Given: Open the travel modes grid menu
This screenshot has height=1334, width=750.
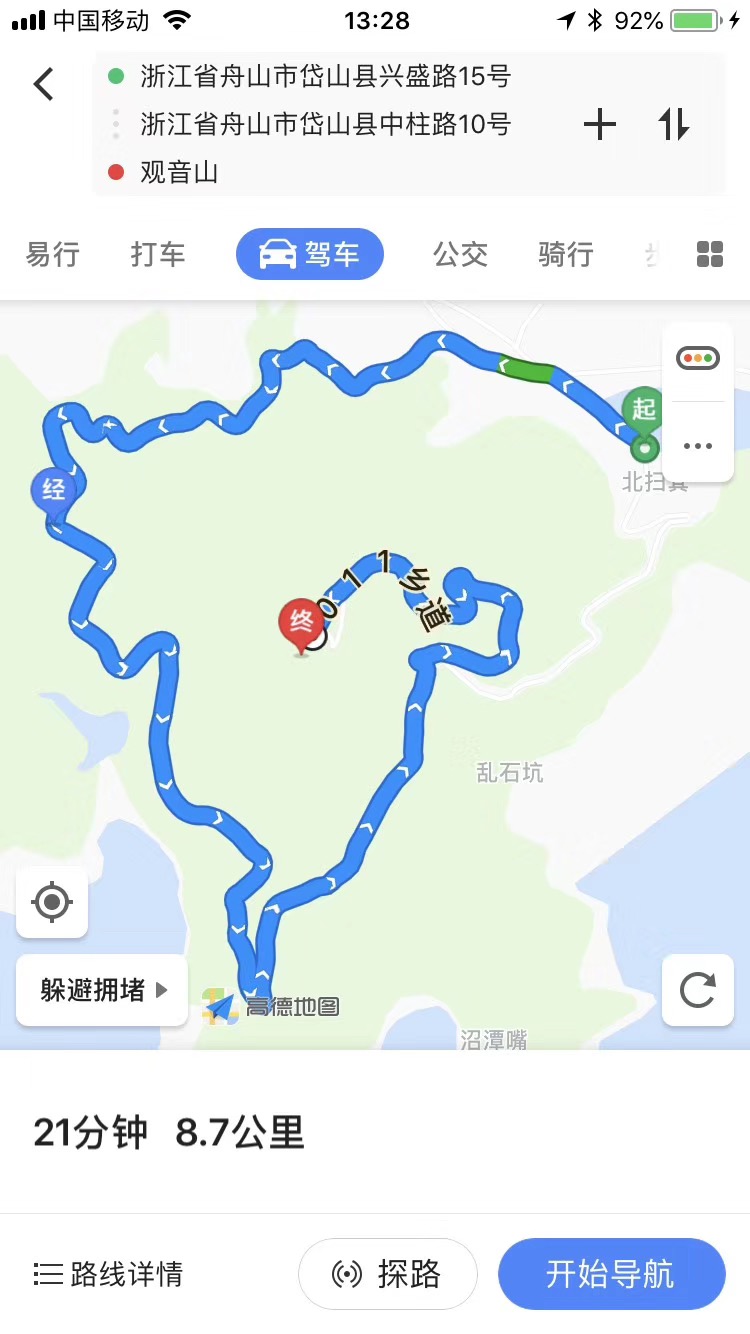Looking at the screenshot, I should (709, 255).
